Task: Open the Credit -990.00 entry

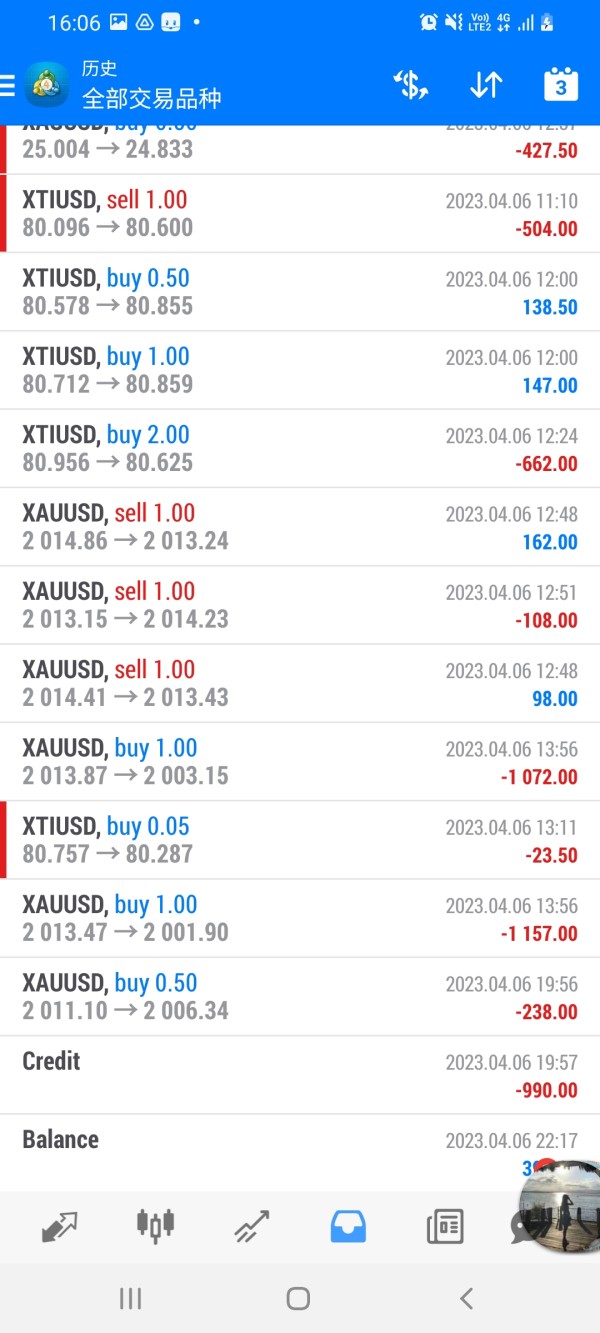Action: 300,1075
